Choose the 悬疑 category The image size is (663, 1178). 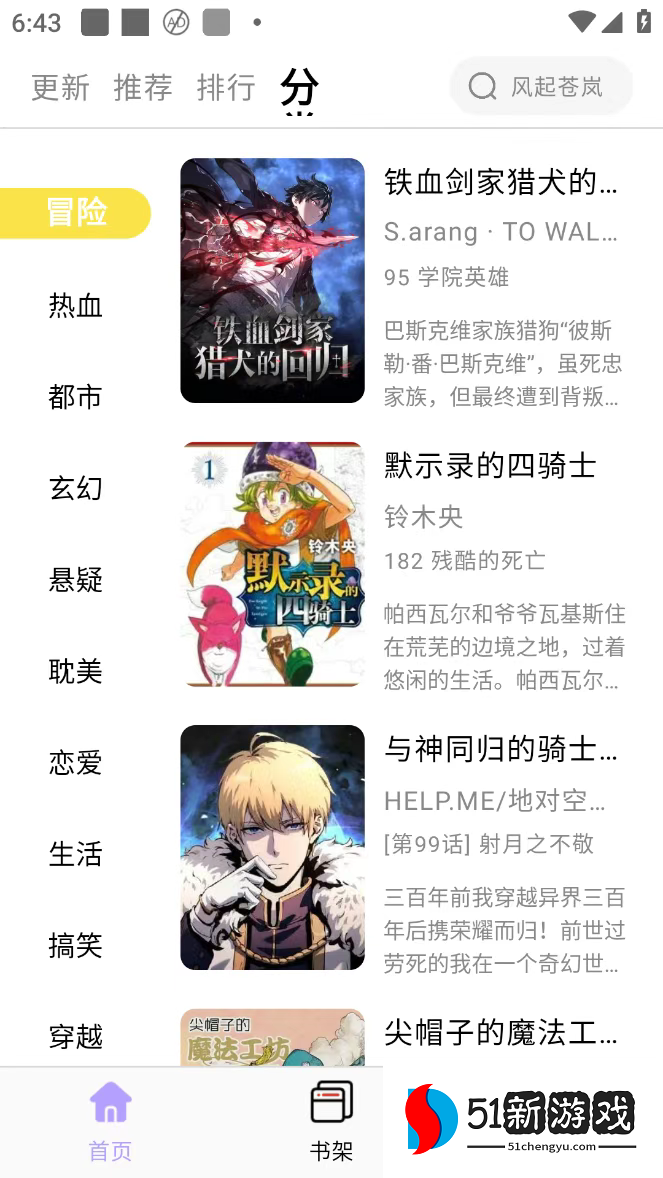click(x=76, y=579)
